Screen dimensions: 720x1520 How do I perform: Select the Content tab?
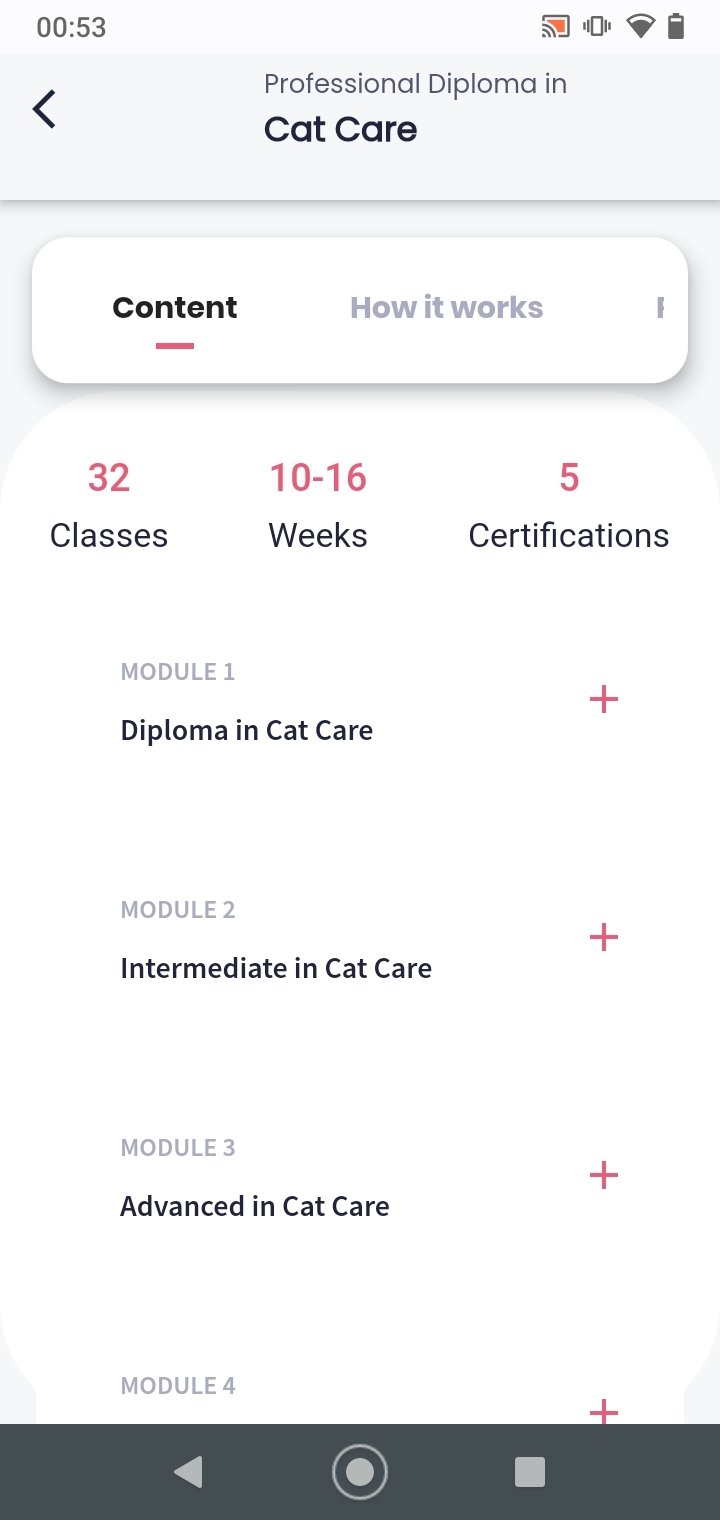pyautogui.click(x=175, y=308)
